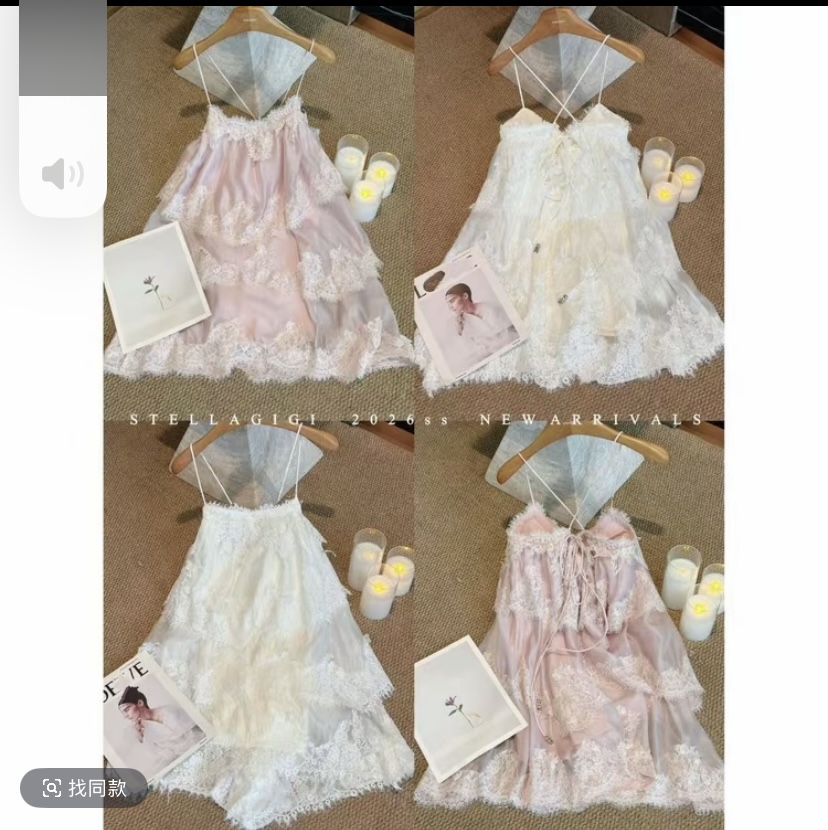Tap the 找同款 find-similar button

click(84, 788)
